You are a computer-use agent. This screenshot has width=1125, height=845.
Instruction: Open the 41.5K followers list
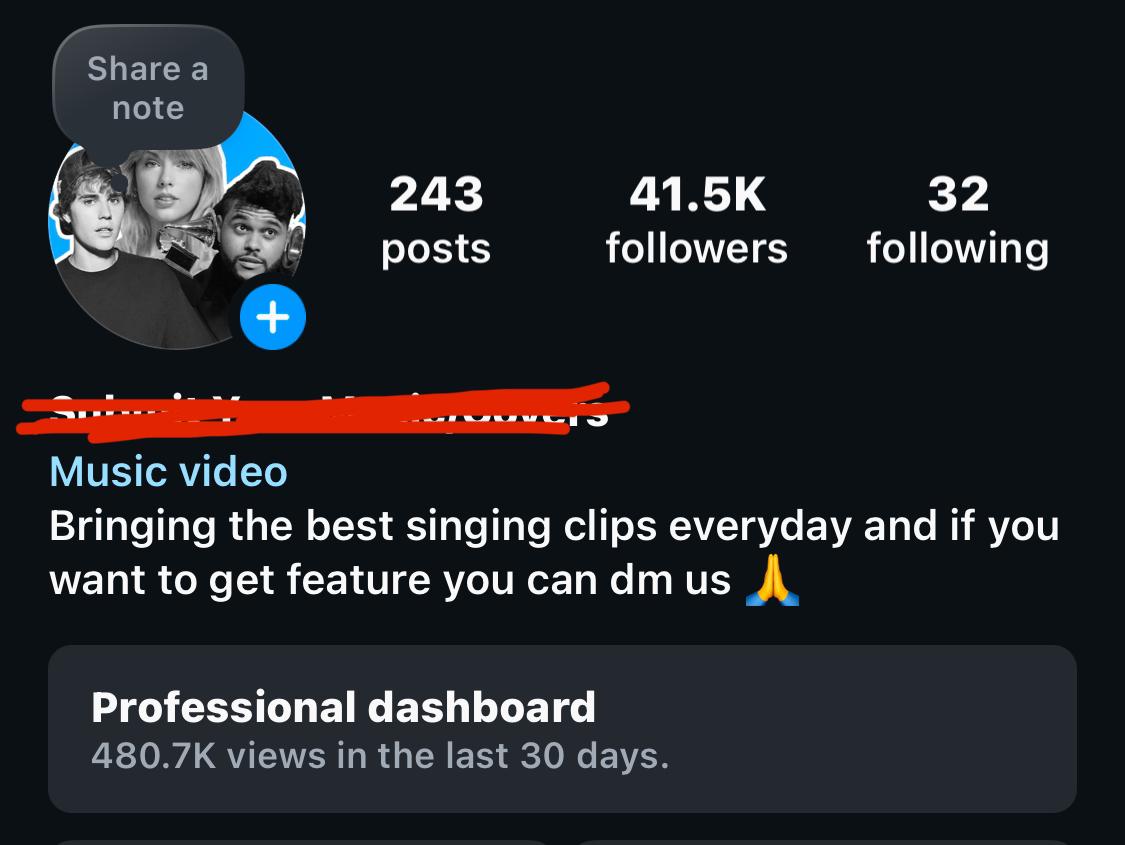coord(696,220)
